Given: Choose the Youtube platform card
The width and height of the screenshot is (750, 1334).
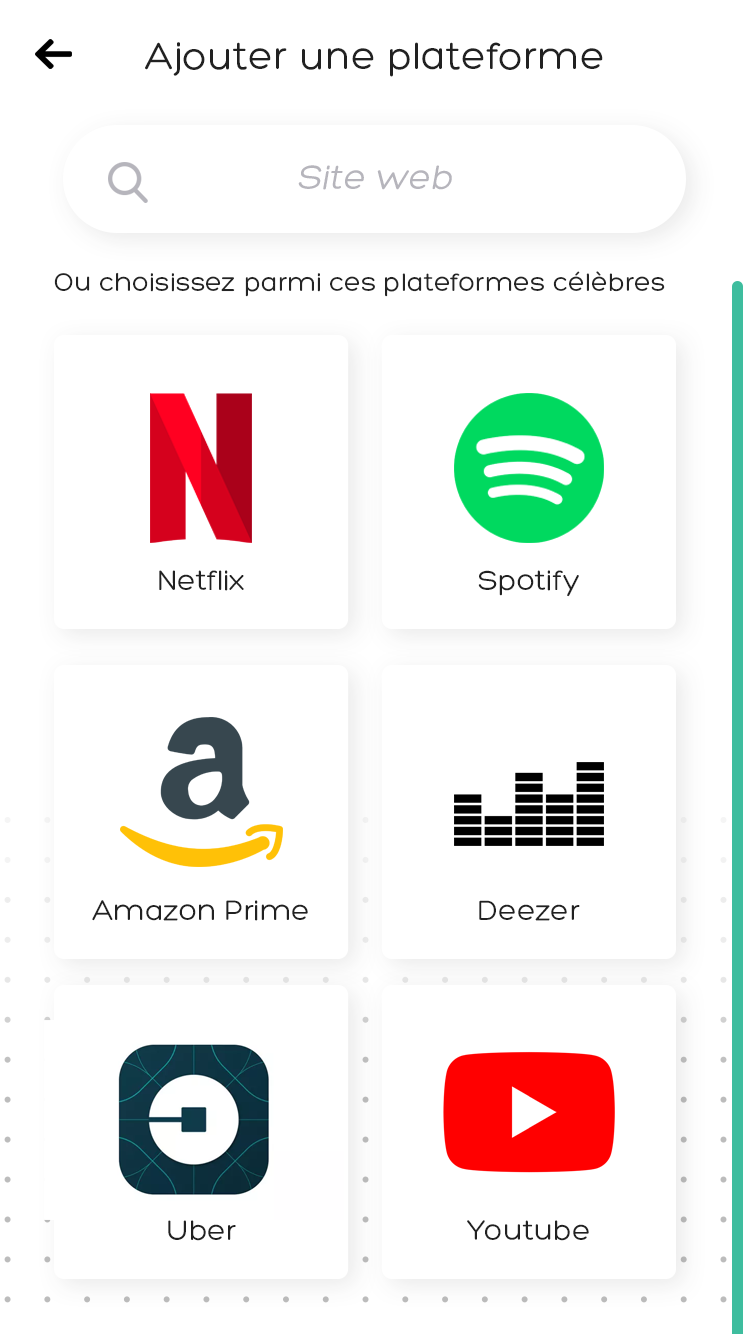Looking at the screenshot, I should click(529, 1132).
